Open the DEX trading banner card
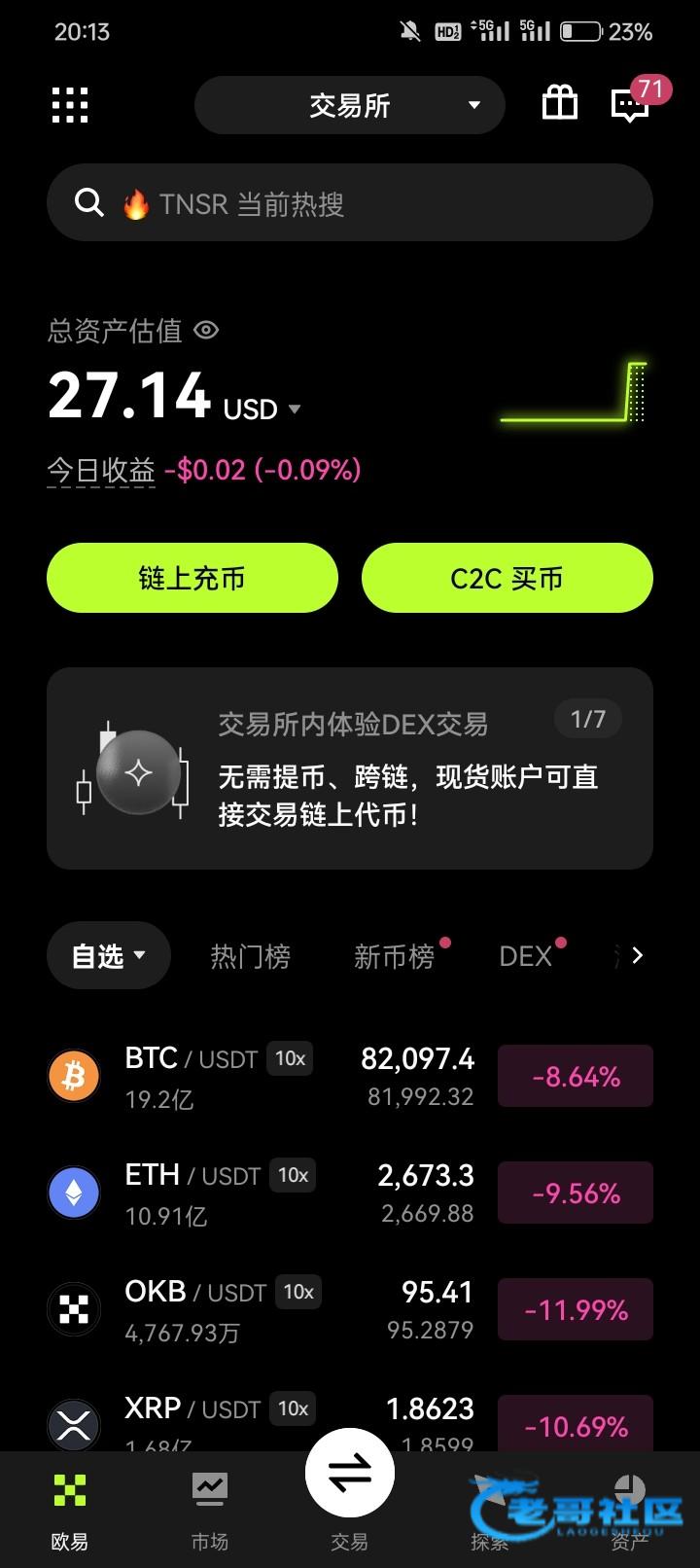The width and height of the screenshot is (700, 1568). (350, 768)
